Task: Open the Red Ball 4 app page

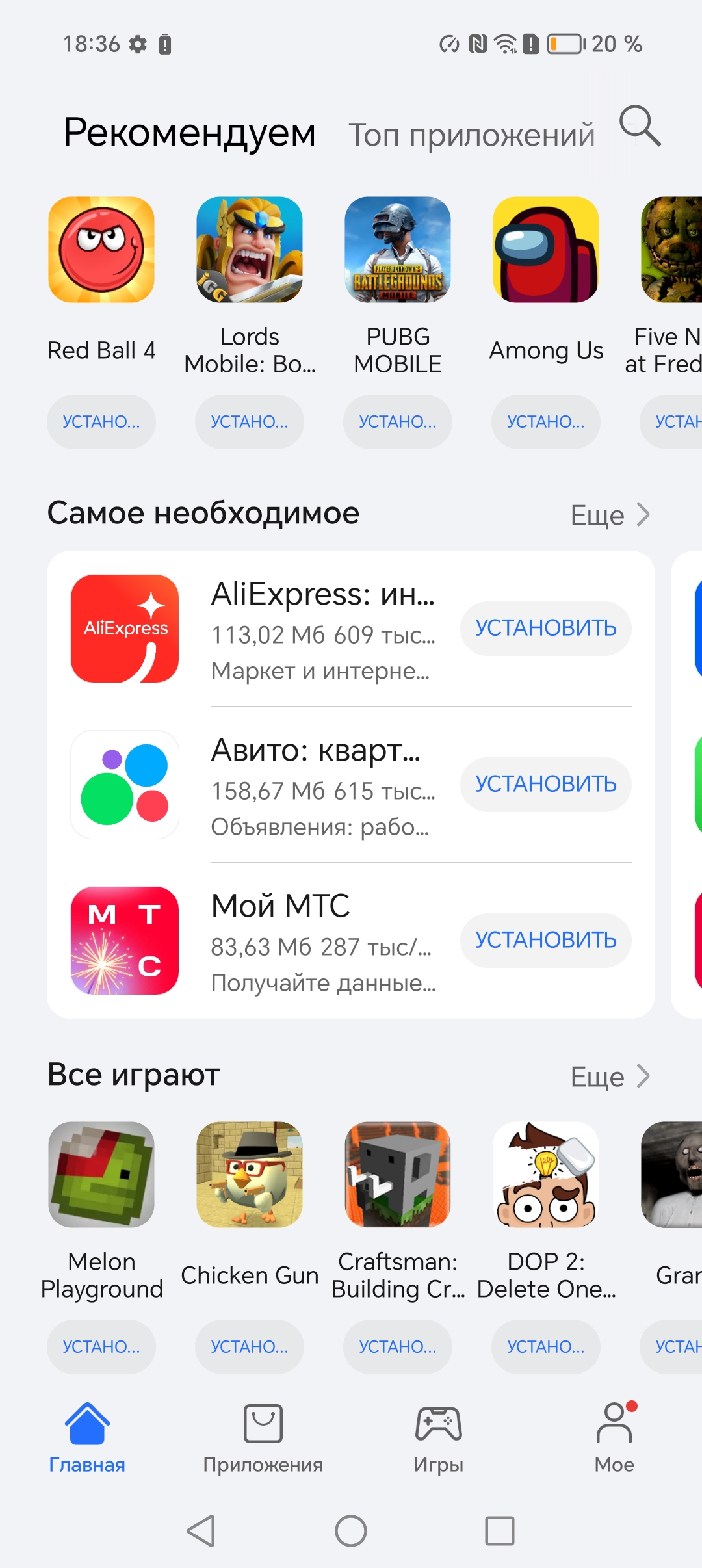Action: tap(101, 250)
